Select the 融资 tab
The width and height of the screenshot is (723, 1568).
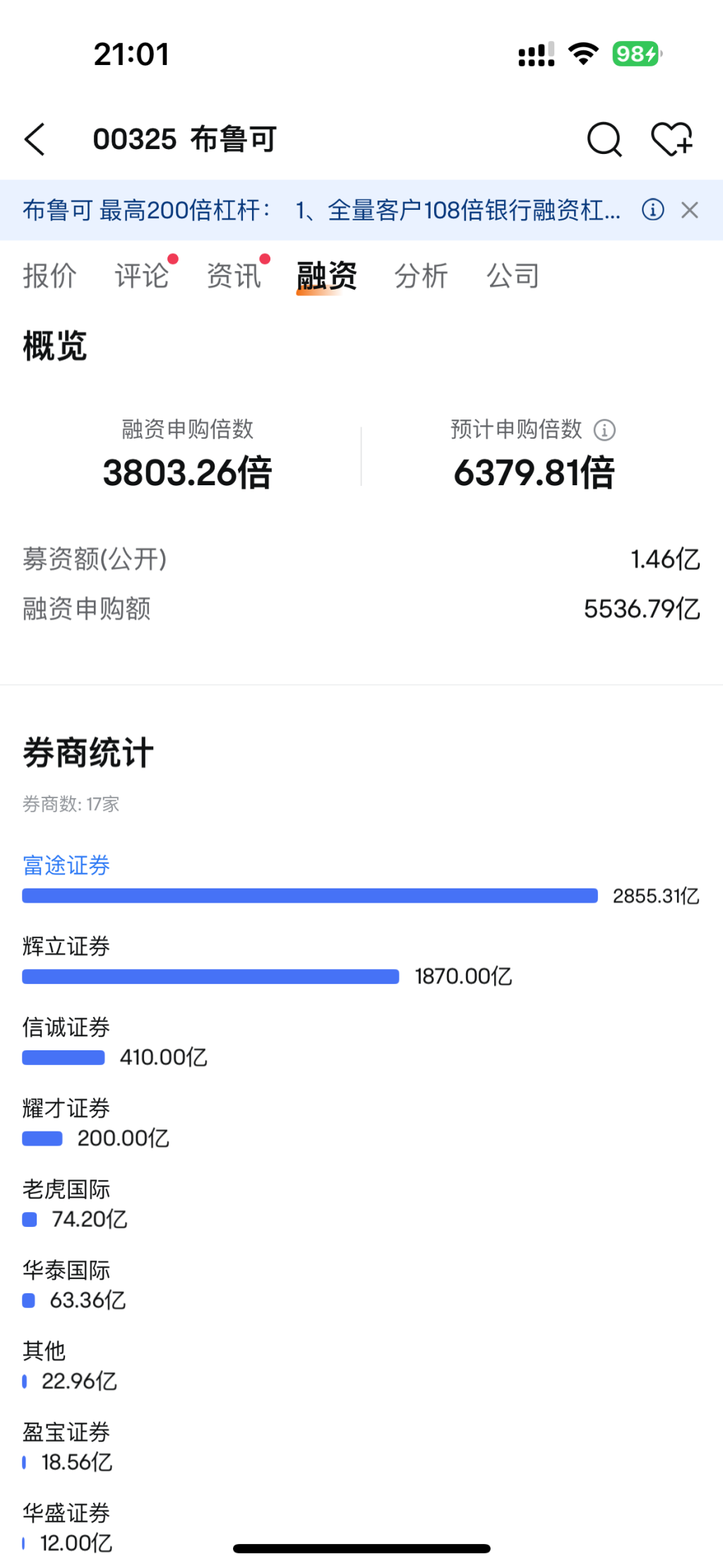point(327,275)
